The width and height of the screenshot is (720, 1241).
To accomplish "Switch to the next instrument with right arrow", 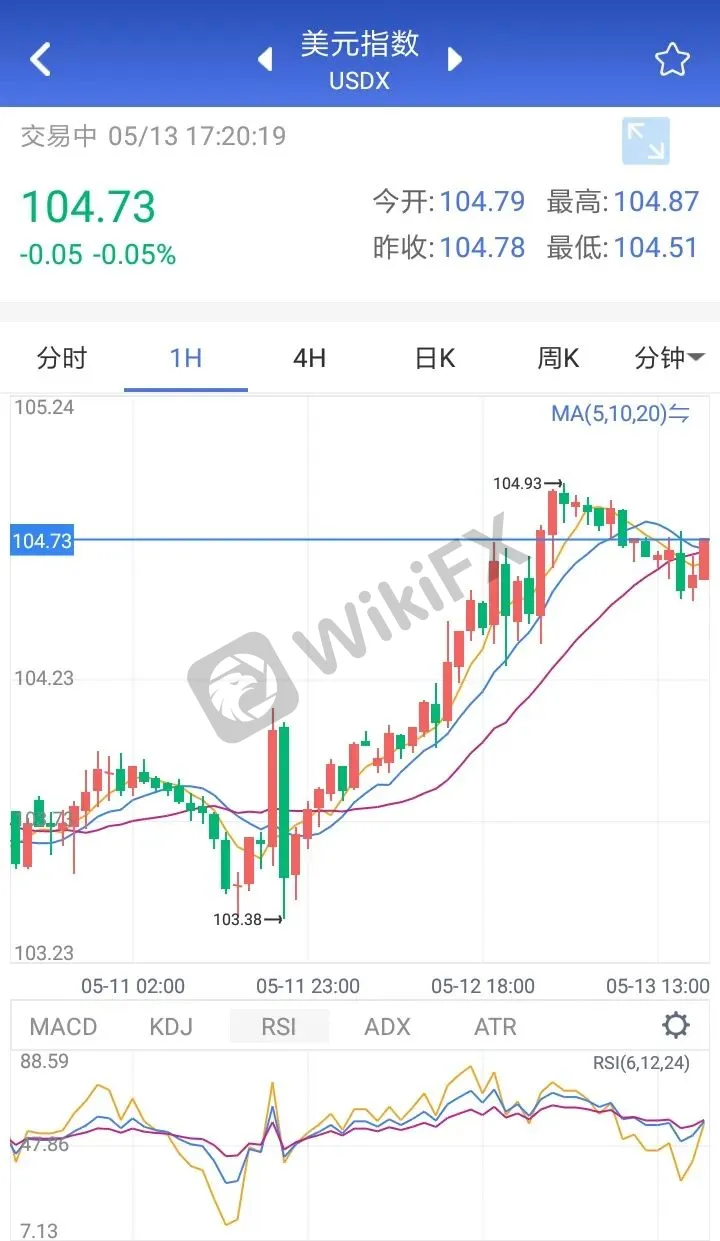I will tap(455, 60).
